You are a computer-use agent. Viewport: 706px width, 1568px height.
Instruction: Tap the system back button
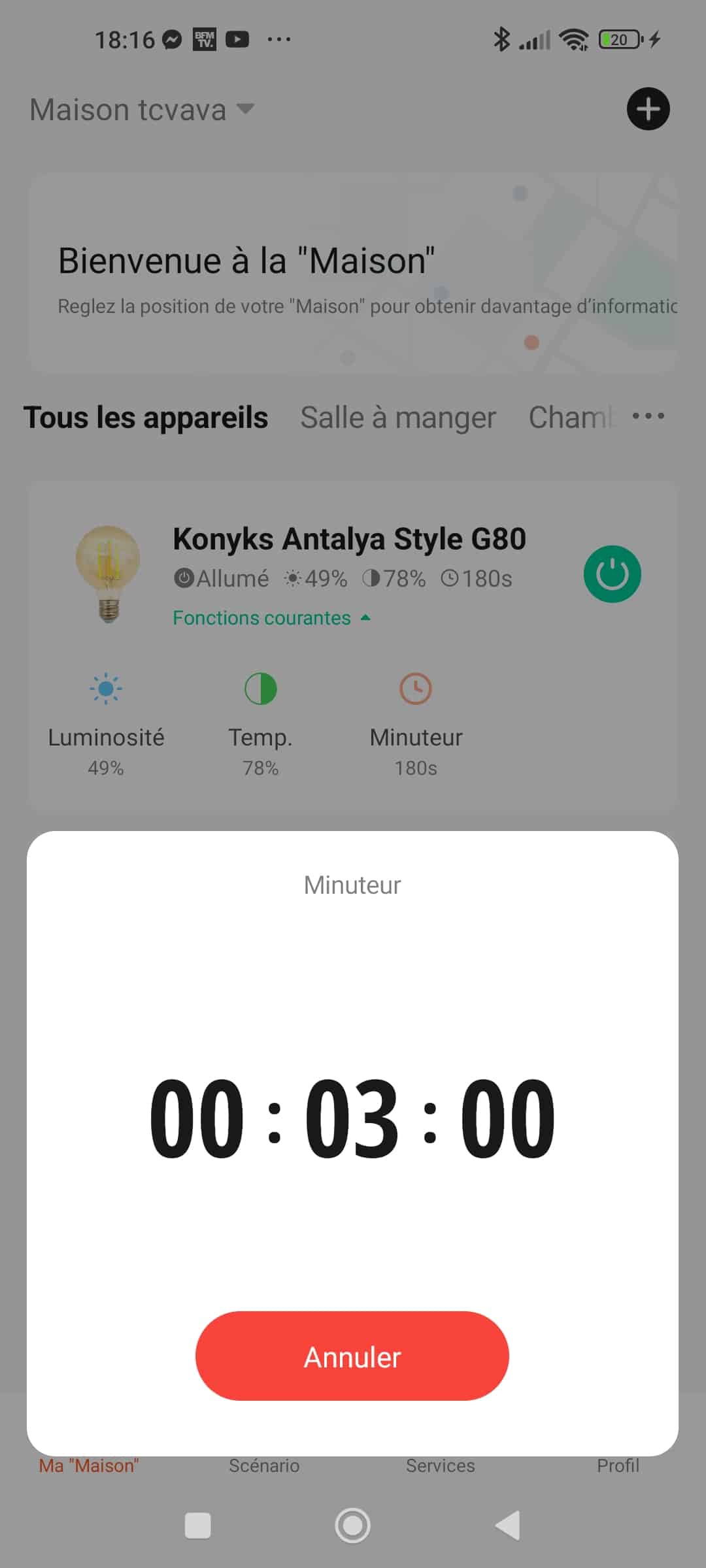click(508, 1526)
